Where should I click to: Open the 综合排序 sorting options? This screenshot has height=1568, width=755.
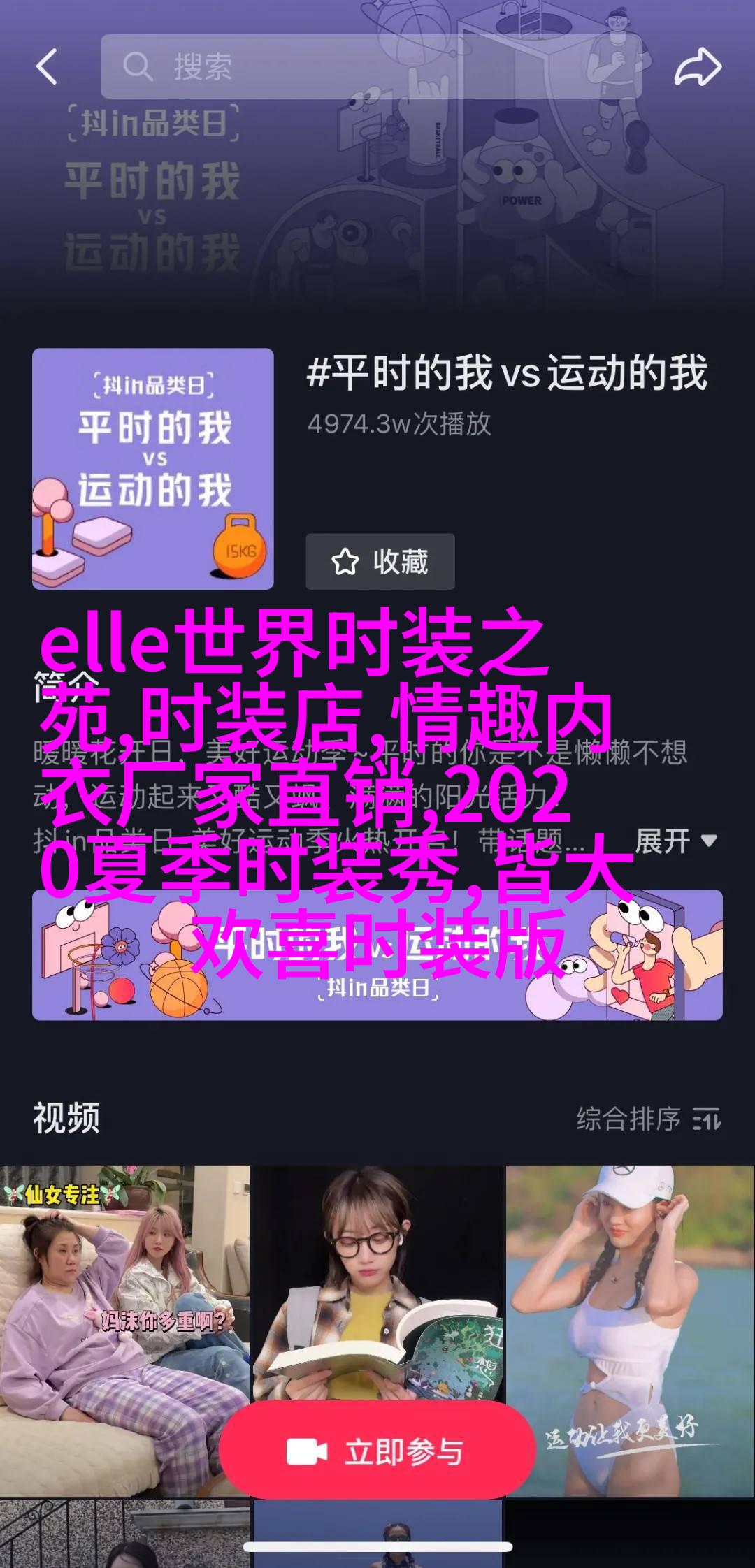(648, 1119)
